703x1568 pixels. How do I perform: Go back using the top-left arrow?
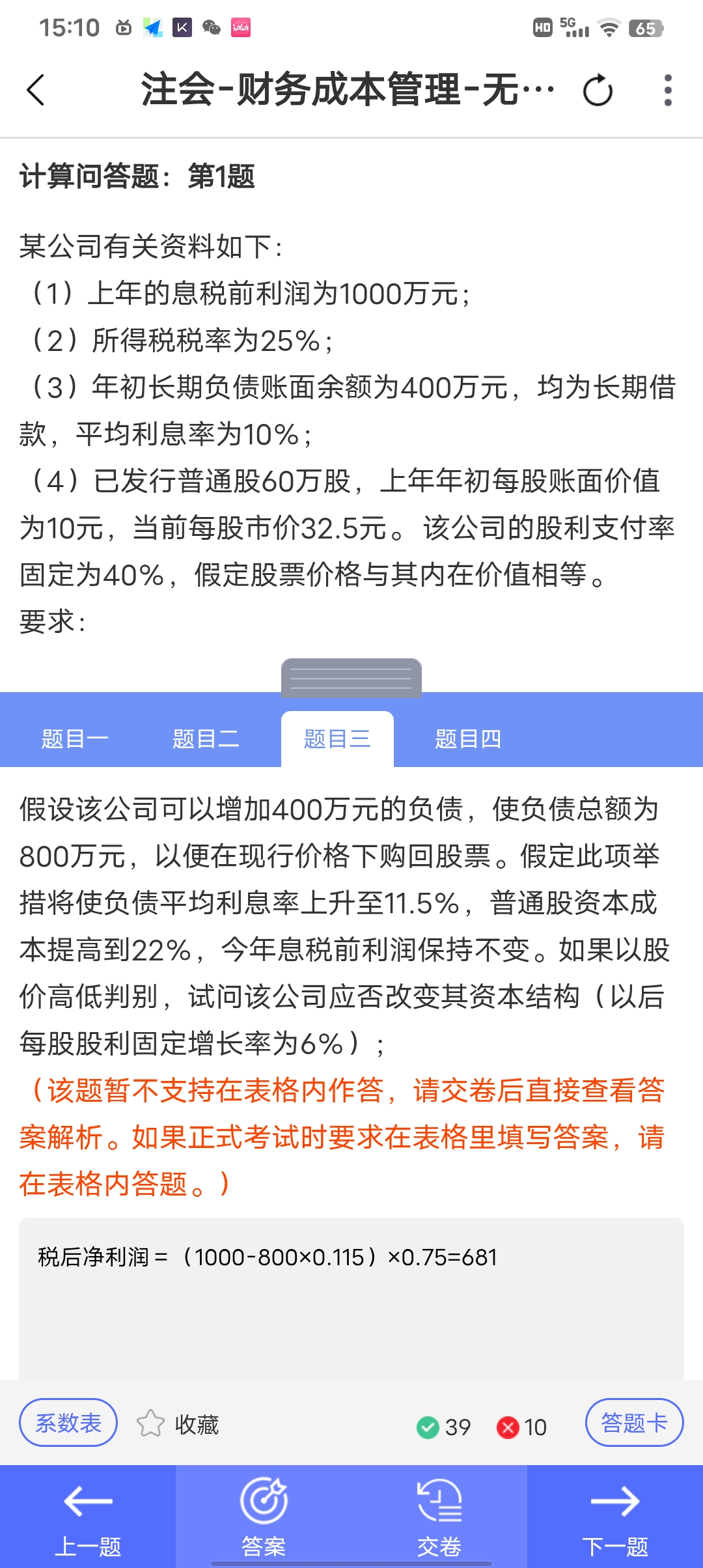click(x=36, y=90)
